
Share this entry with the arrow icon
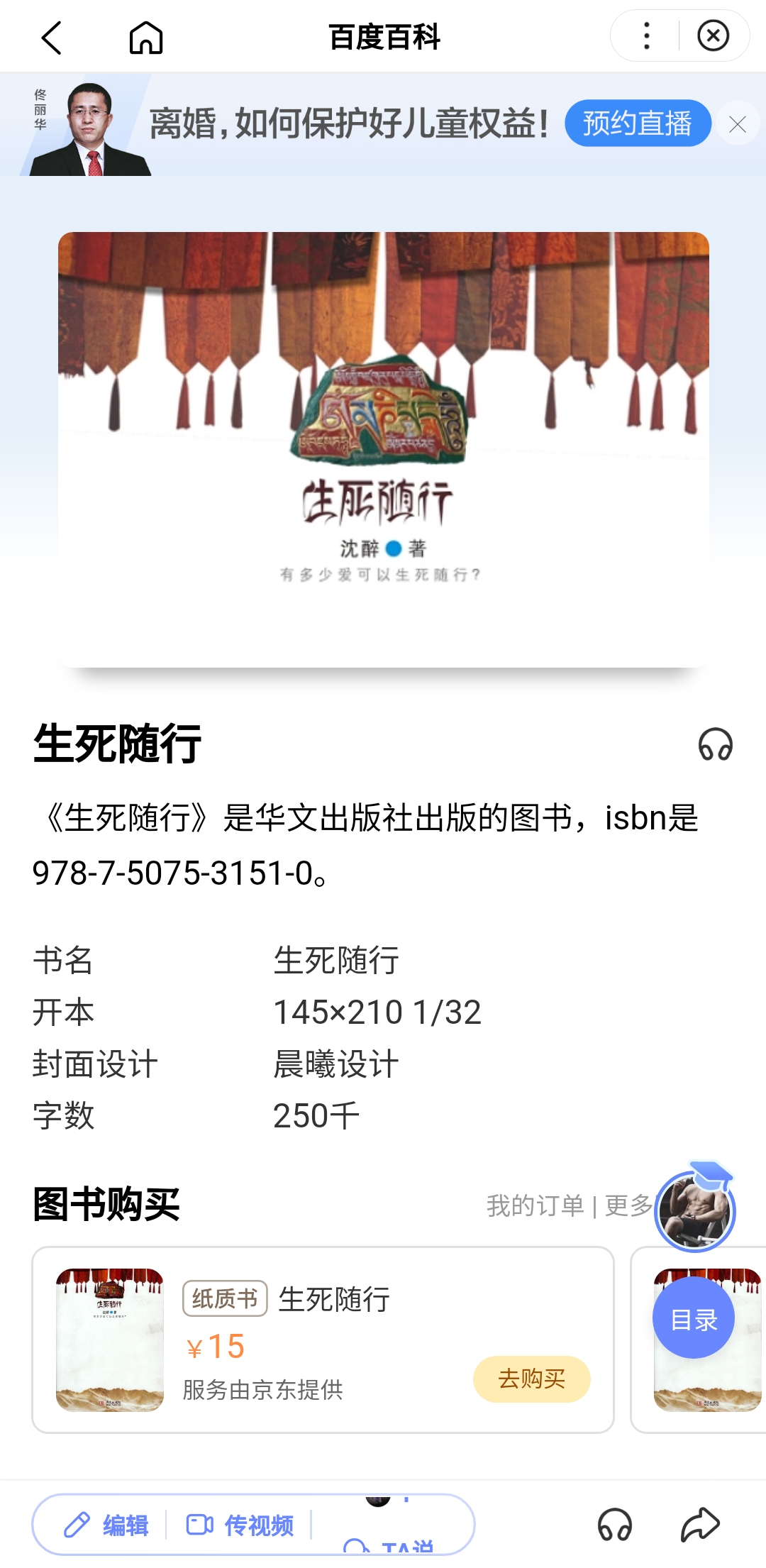700,1525
